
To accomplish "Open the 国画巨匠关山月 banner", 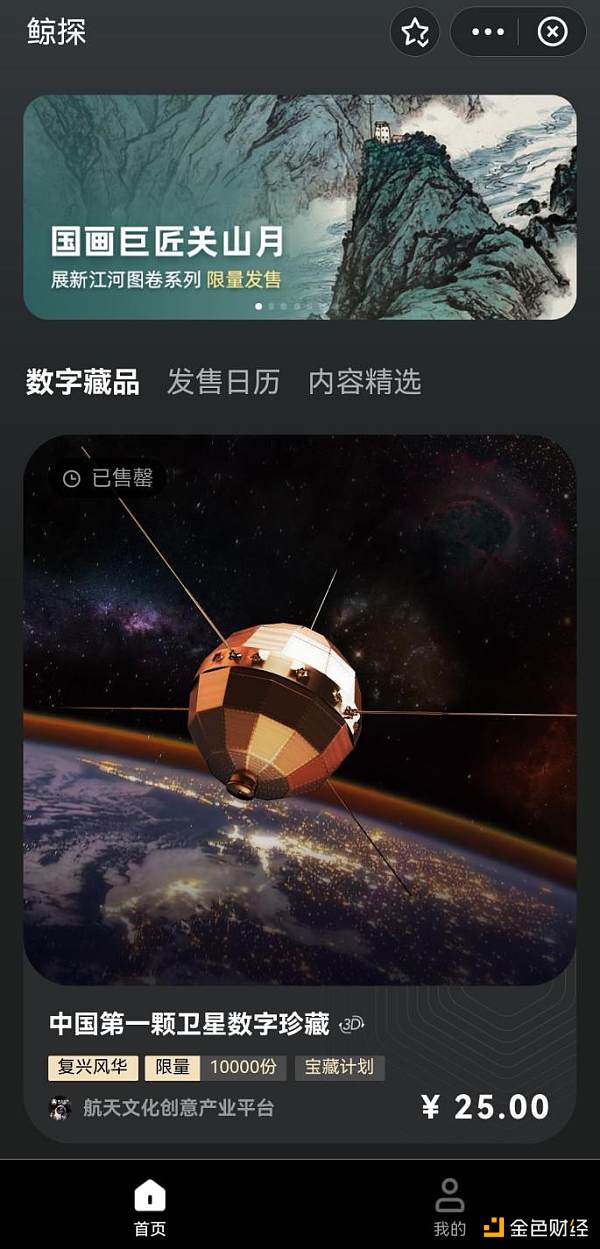I will coord(300,207).
